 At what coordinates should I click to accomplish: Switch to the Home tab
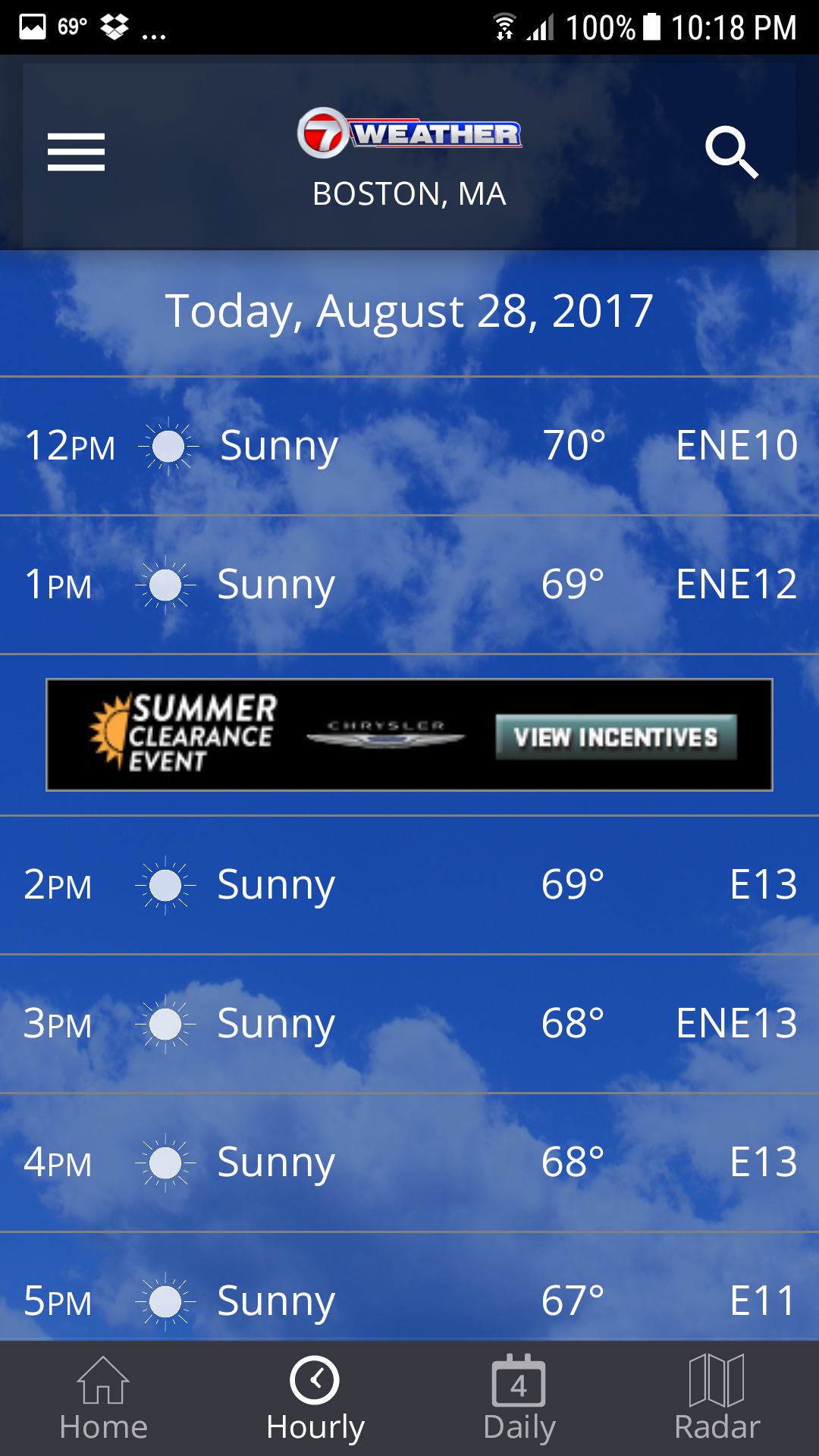pyautogui.click(x=103, y=1399)
